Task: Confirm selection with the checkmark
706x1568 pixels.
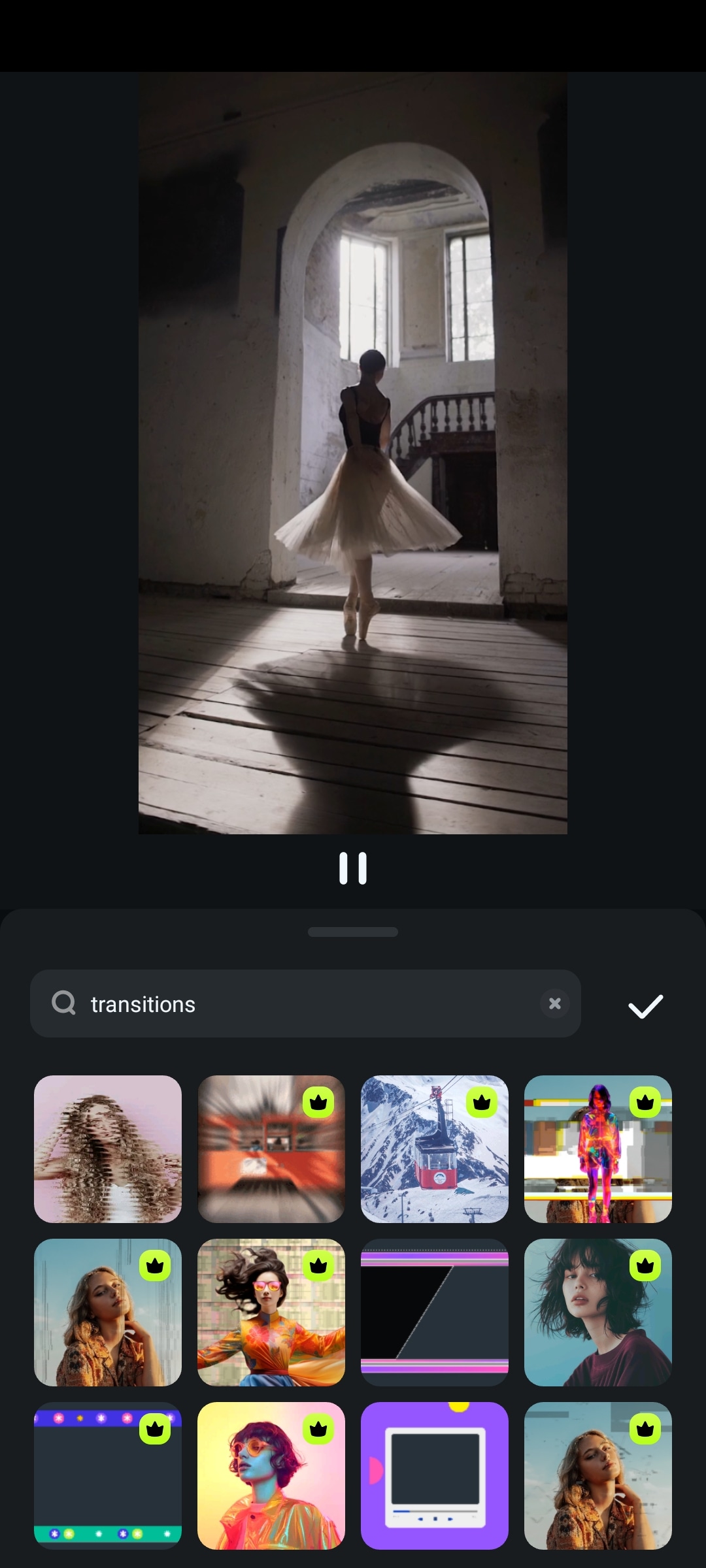Action: pos(645,1006)
